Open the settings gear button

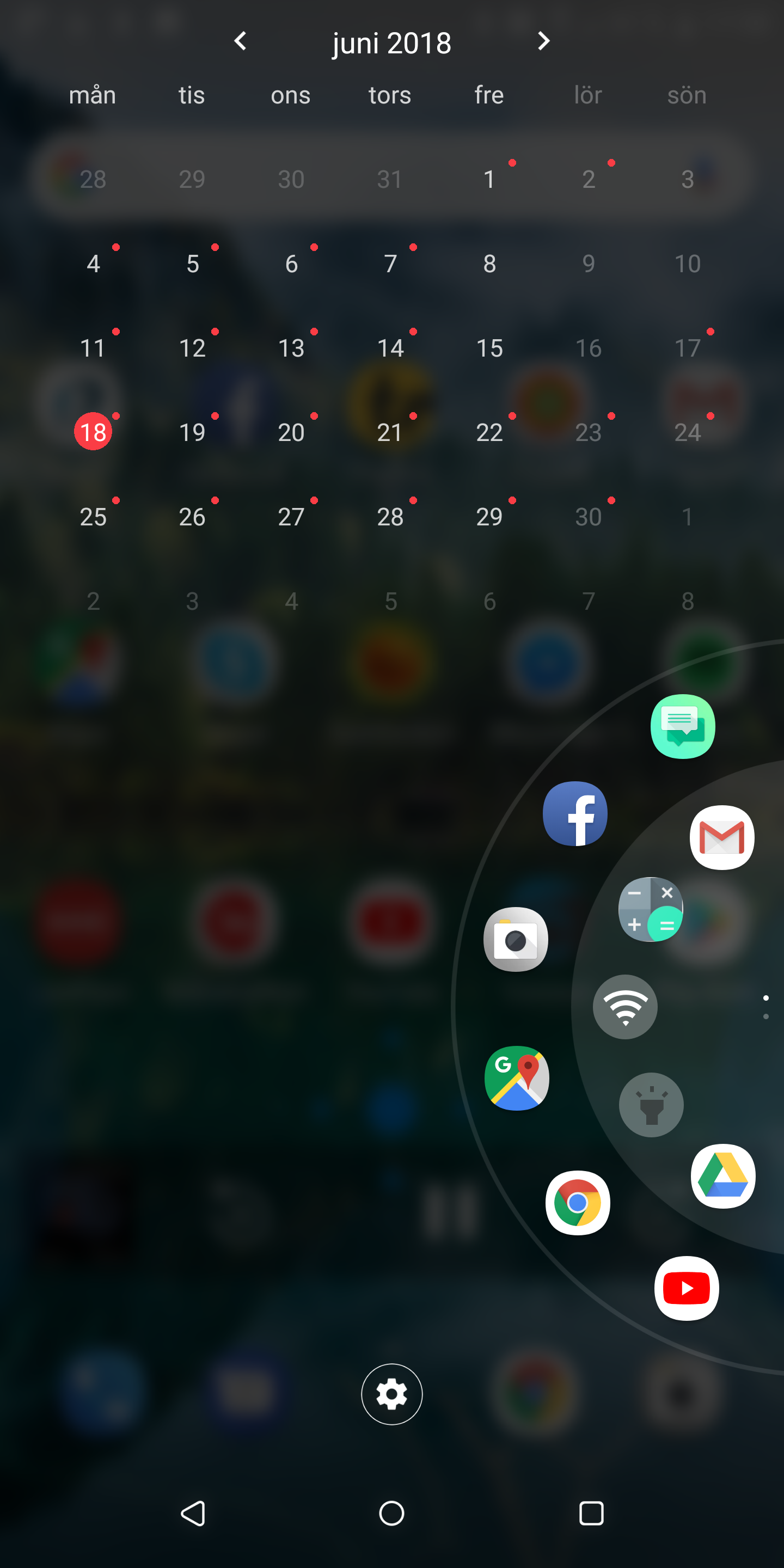[392, 1394]
